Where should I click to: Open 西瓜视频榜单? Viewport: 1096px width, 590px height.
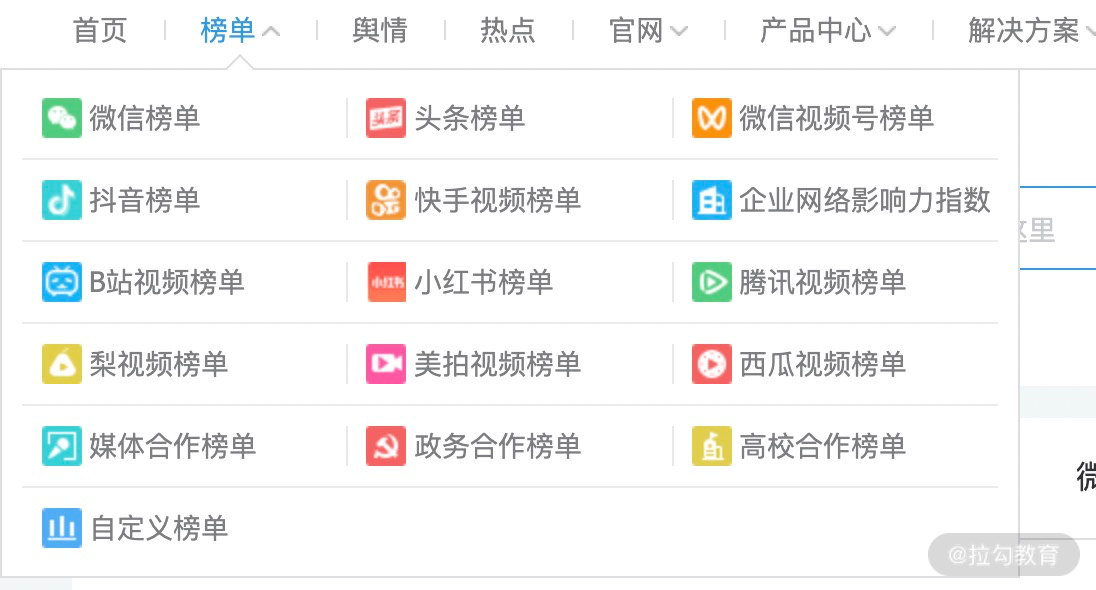tap(799, 364)
